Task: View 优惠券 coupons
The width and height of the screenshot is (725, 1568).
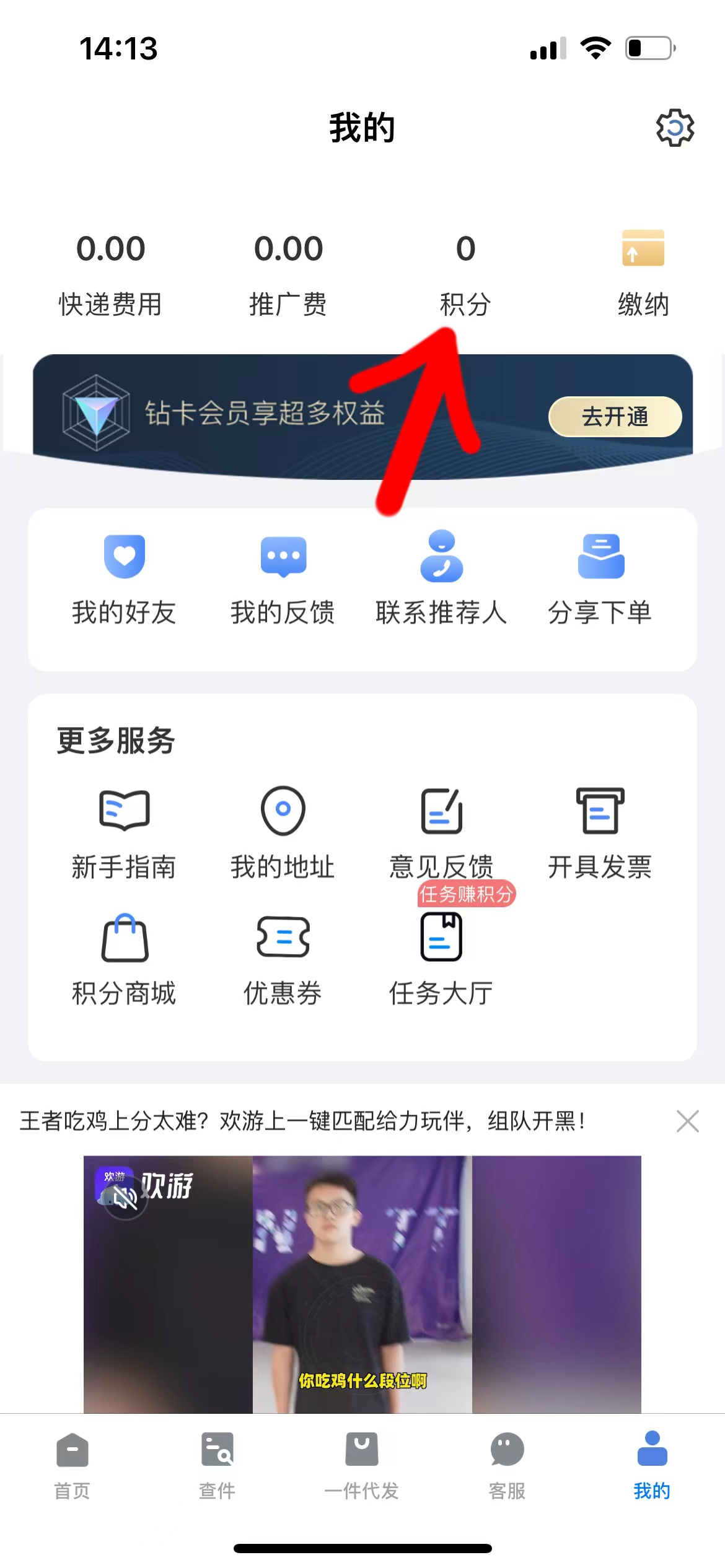Action: click(283, 959)
